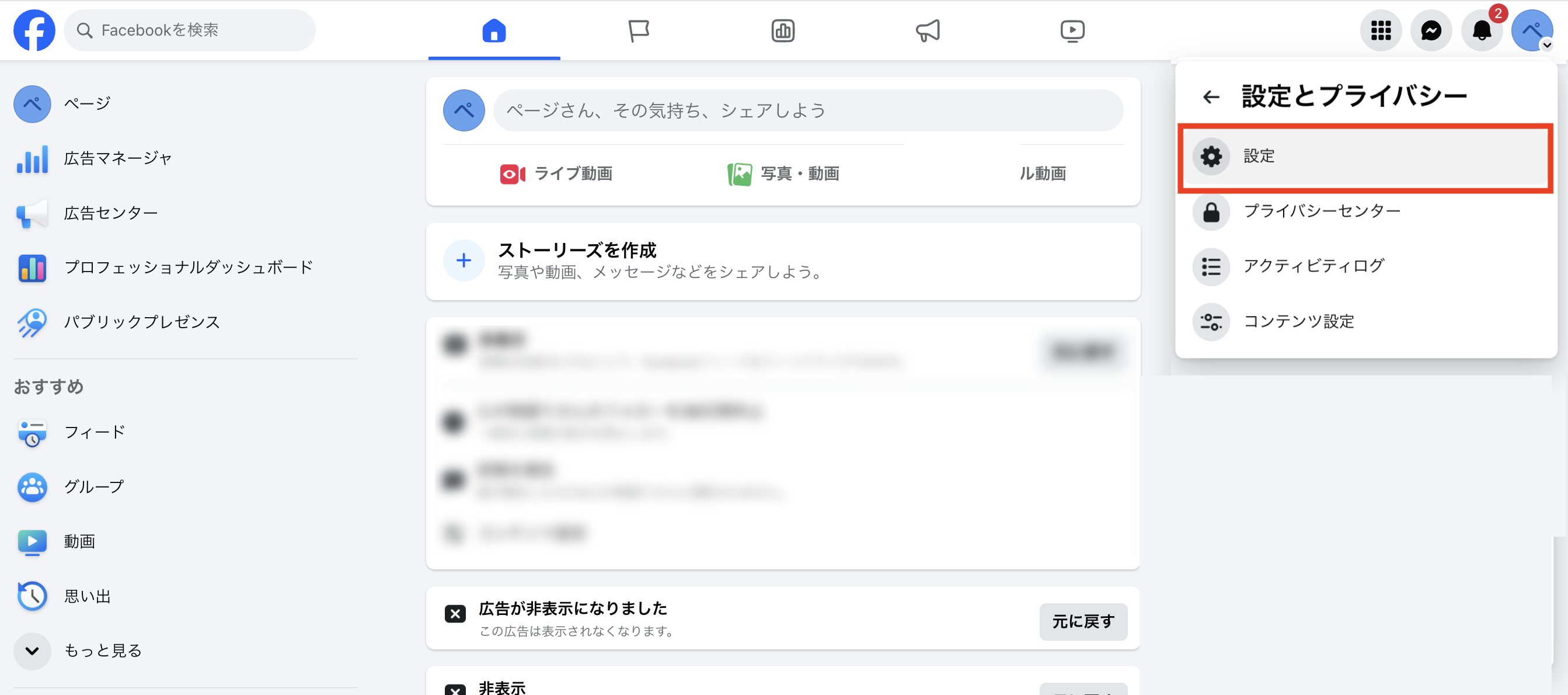Switch to the flag Pages tab
Image resolution: width=1568 pixels, height=695 pixels.
[638, 30]
